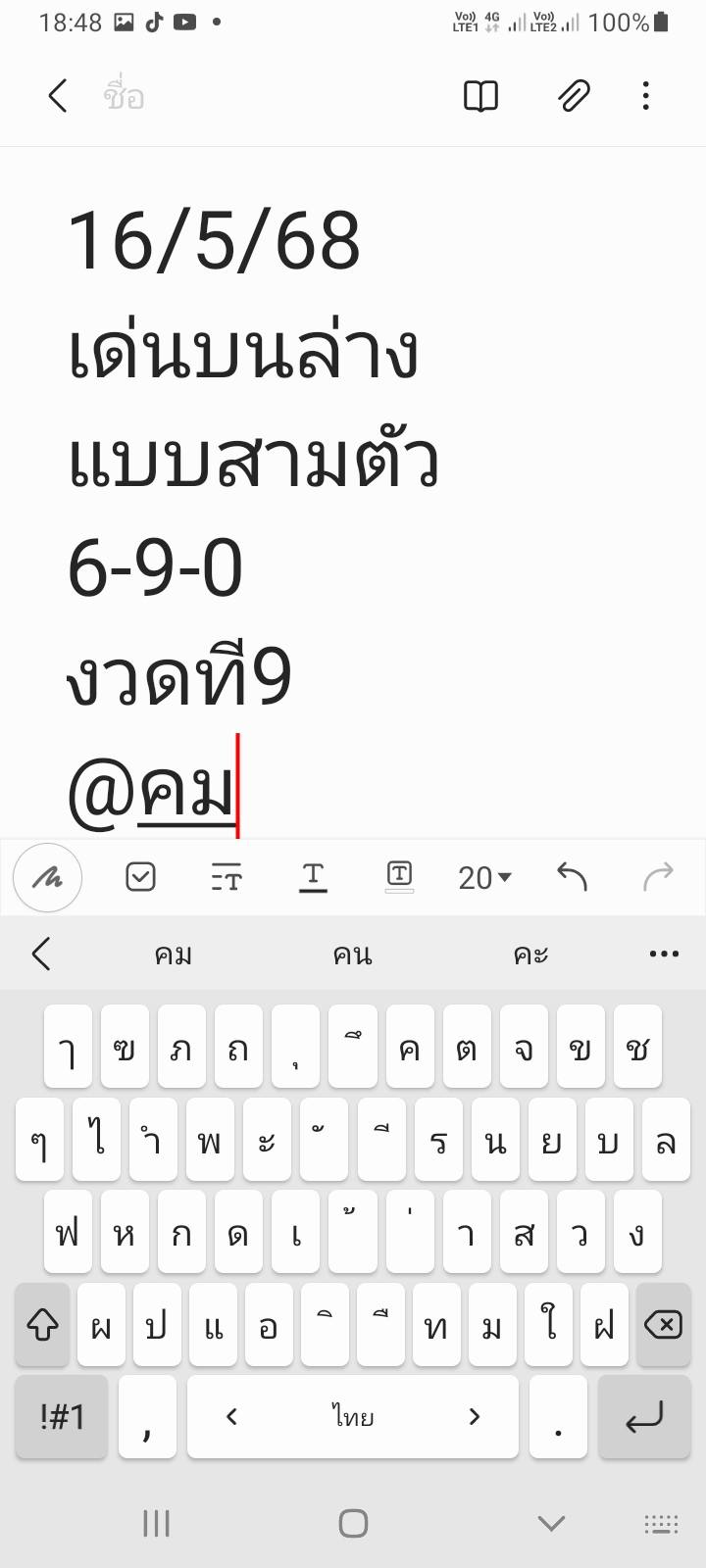Collapse the keyboard suggestion bar arrow
This screenshot has width=706, height=1568.
[41, 954]
